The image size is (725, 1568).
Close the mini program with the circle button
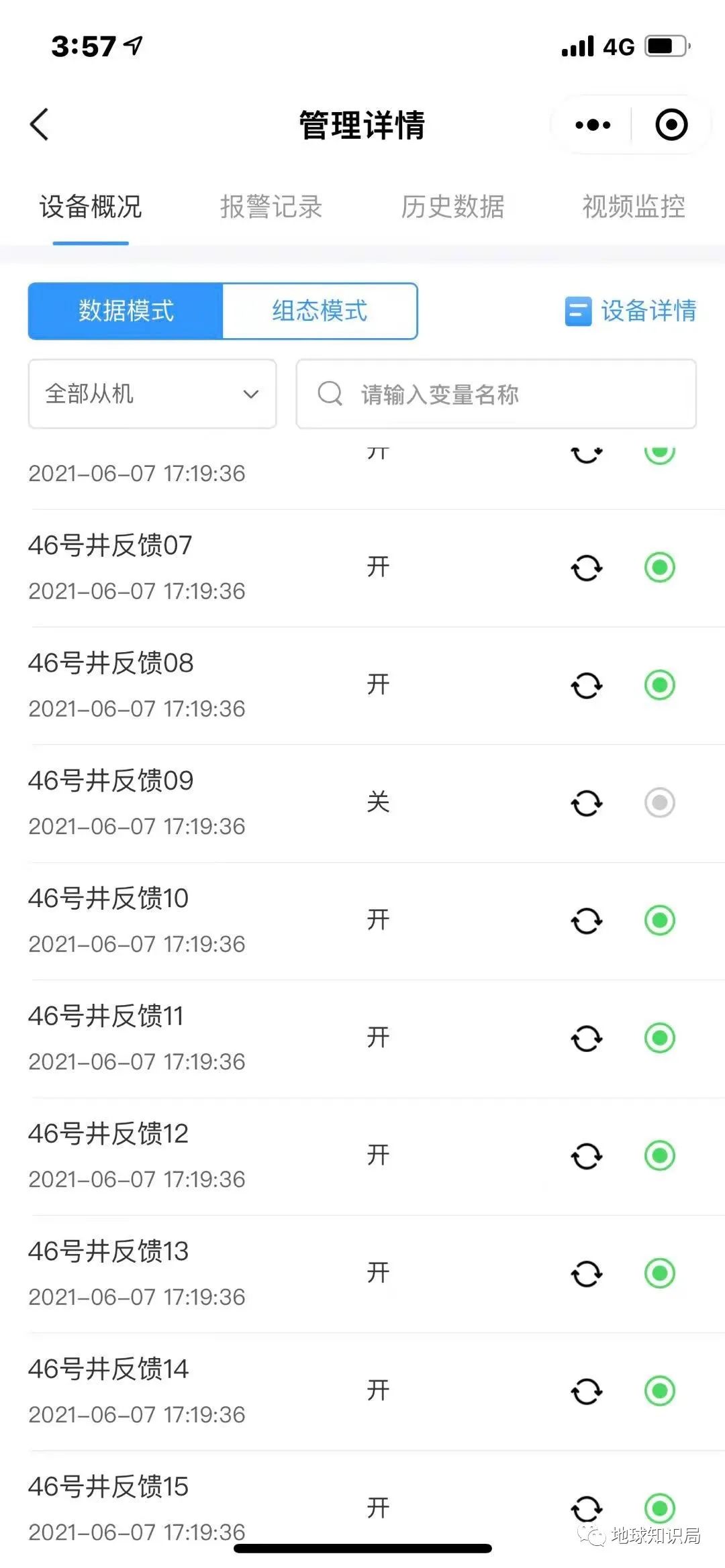pos(671,125)
